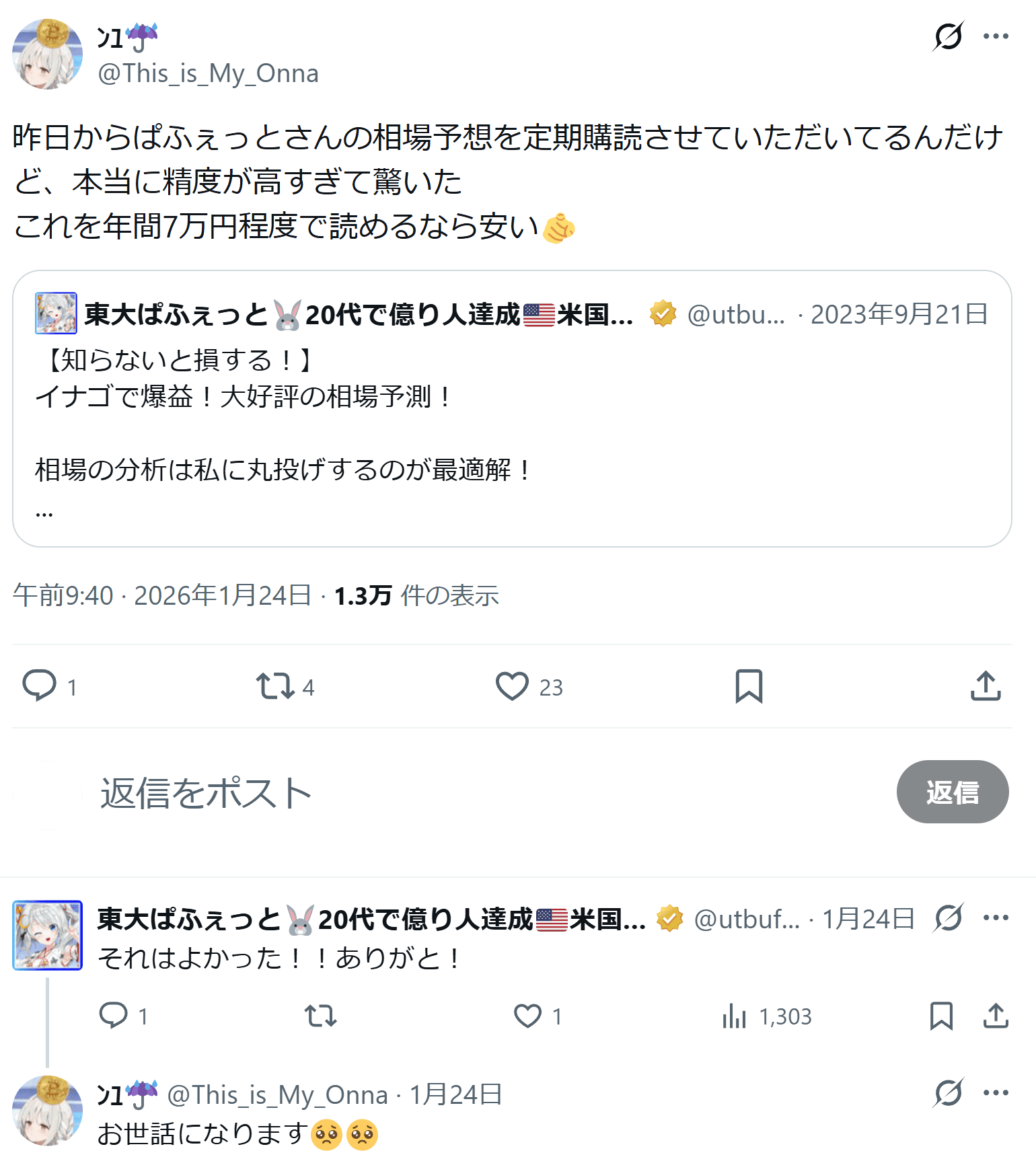The height and width of the screenshot is (1157, 1036).
Task: Like the main post with 23 likes
Action: tap(512, 686)
